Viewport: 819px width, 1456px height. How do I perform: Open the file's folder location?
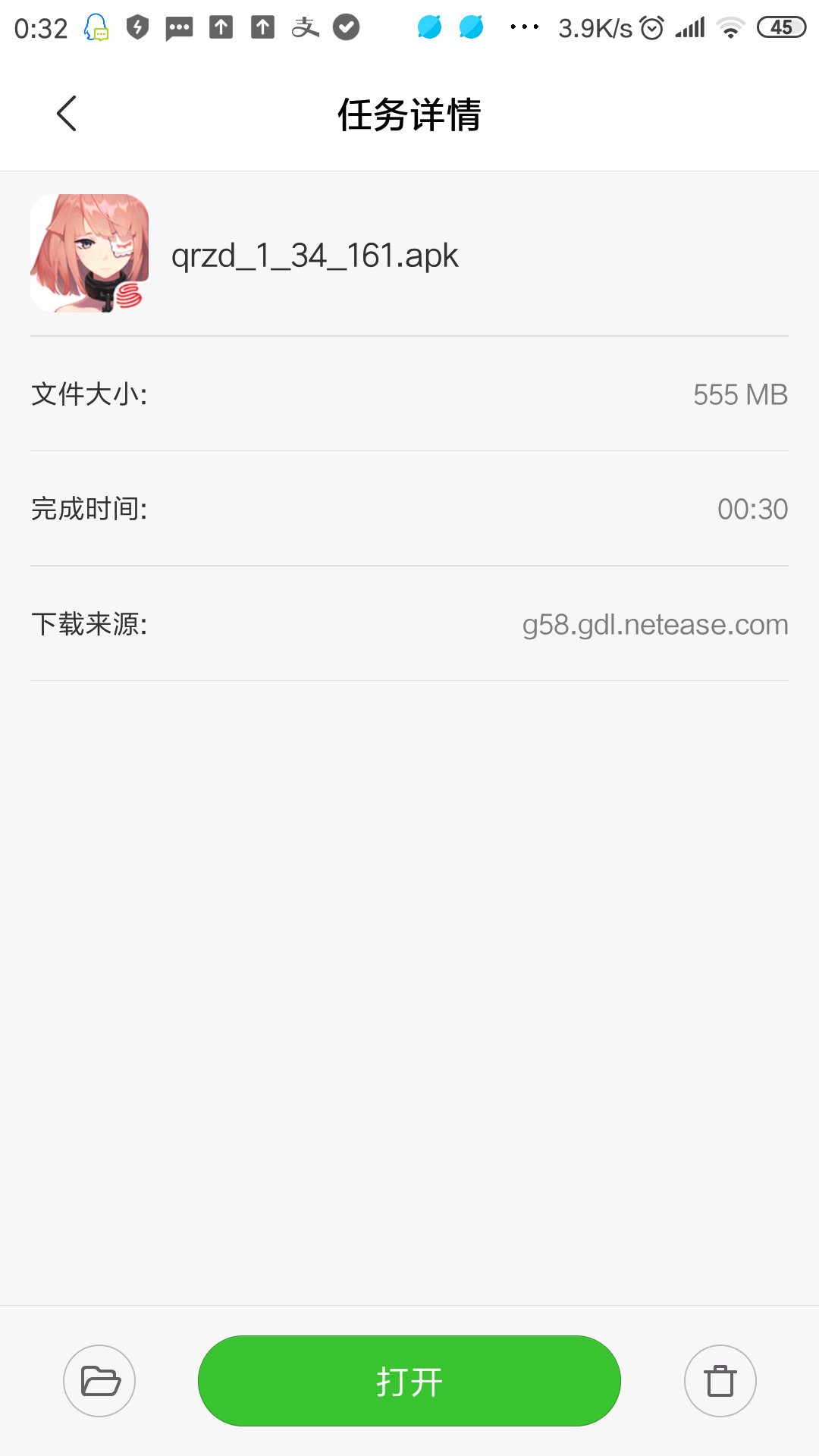pyautogui.click(x=99, y=1381)
